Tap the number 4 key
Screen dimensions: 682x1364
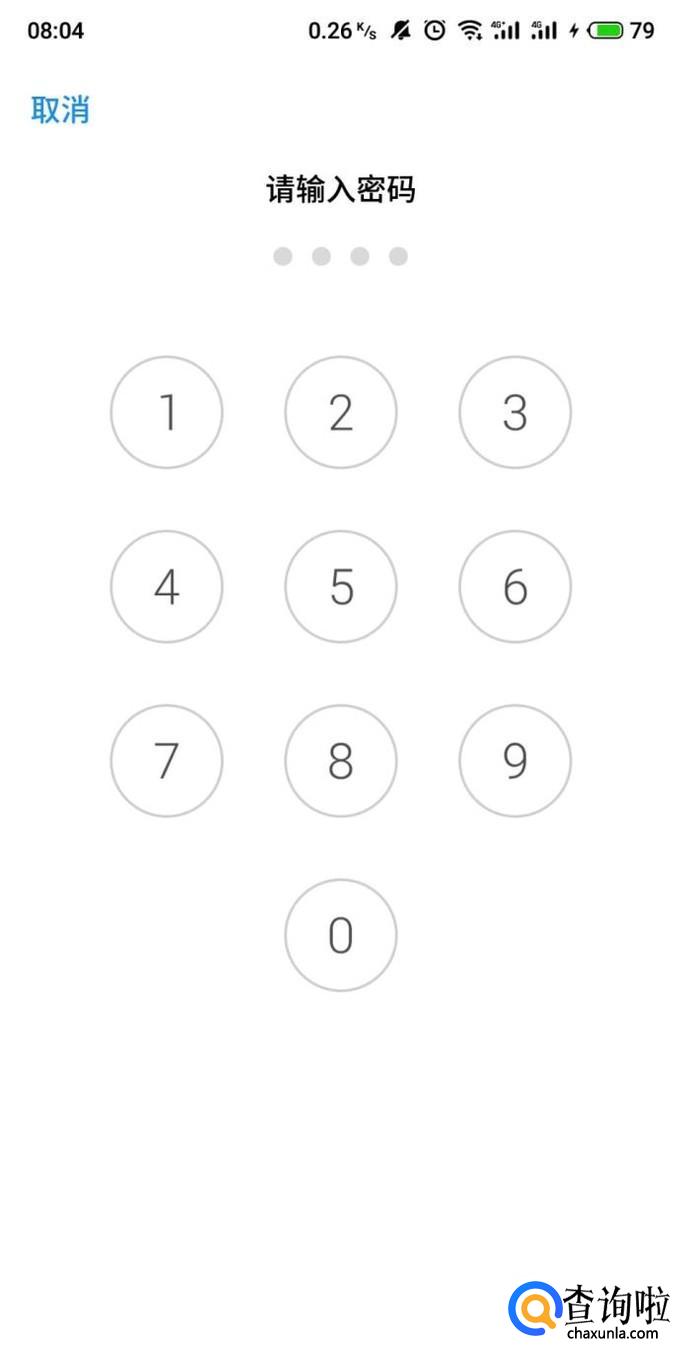click(166, 586)
